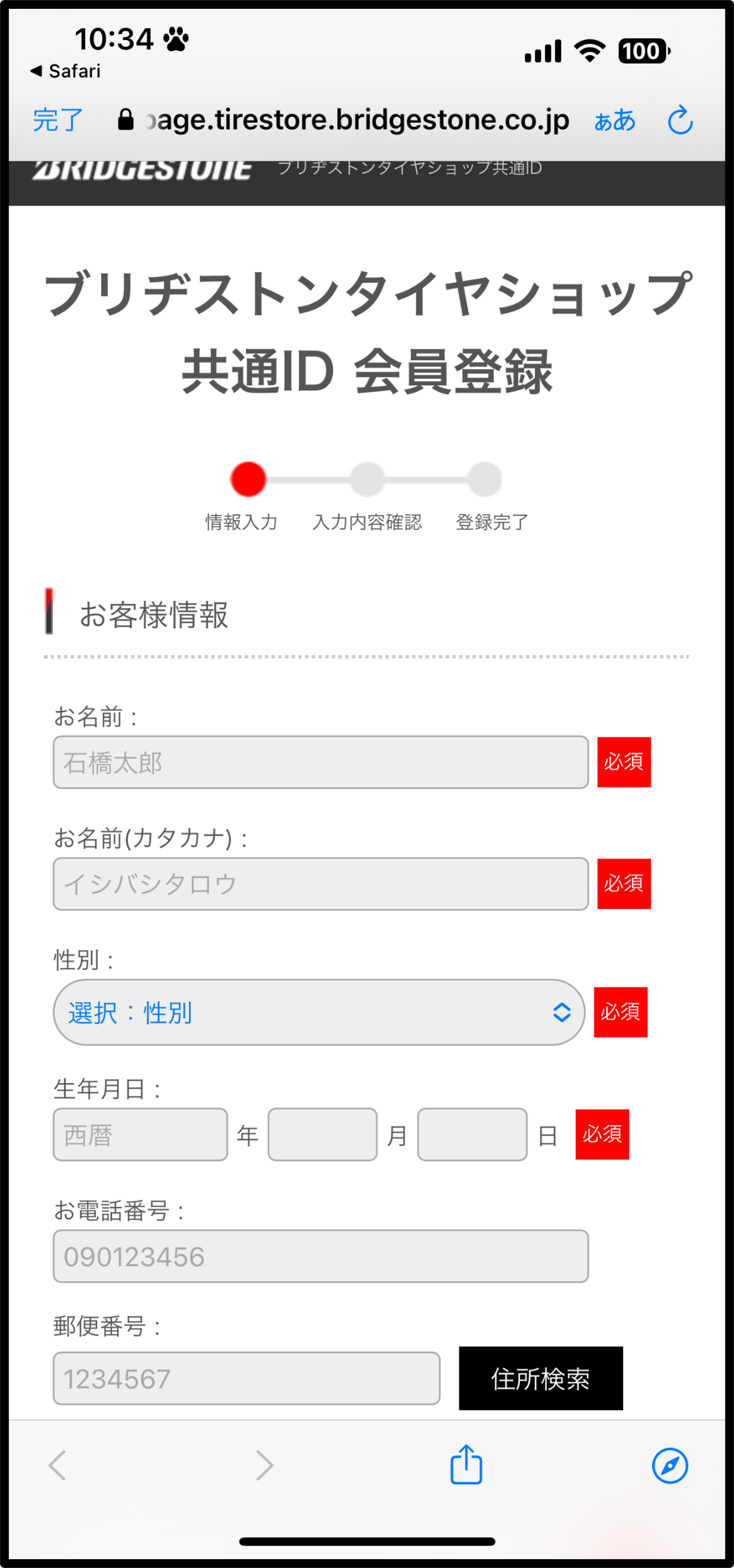Tap the birth day field
The image size is (734, 1568).
point(472,1134)
